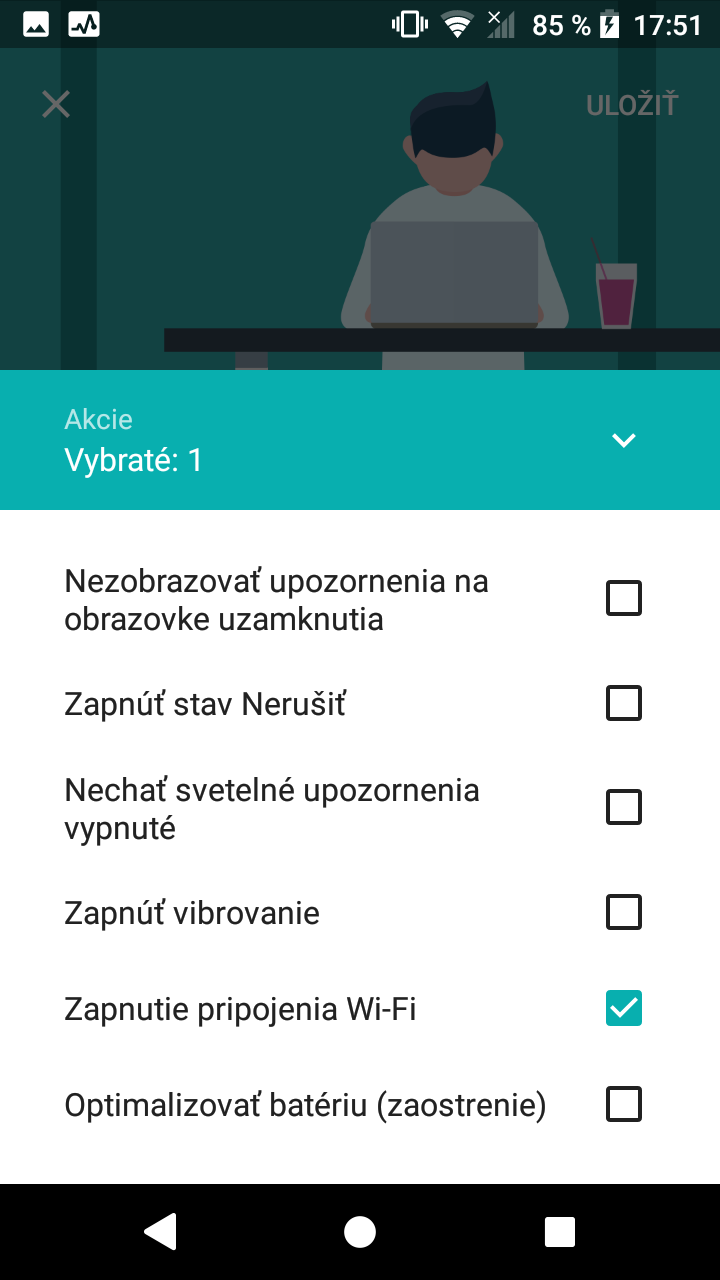Collapse the Akcie section chevron

(624, 440)
